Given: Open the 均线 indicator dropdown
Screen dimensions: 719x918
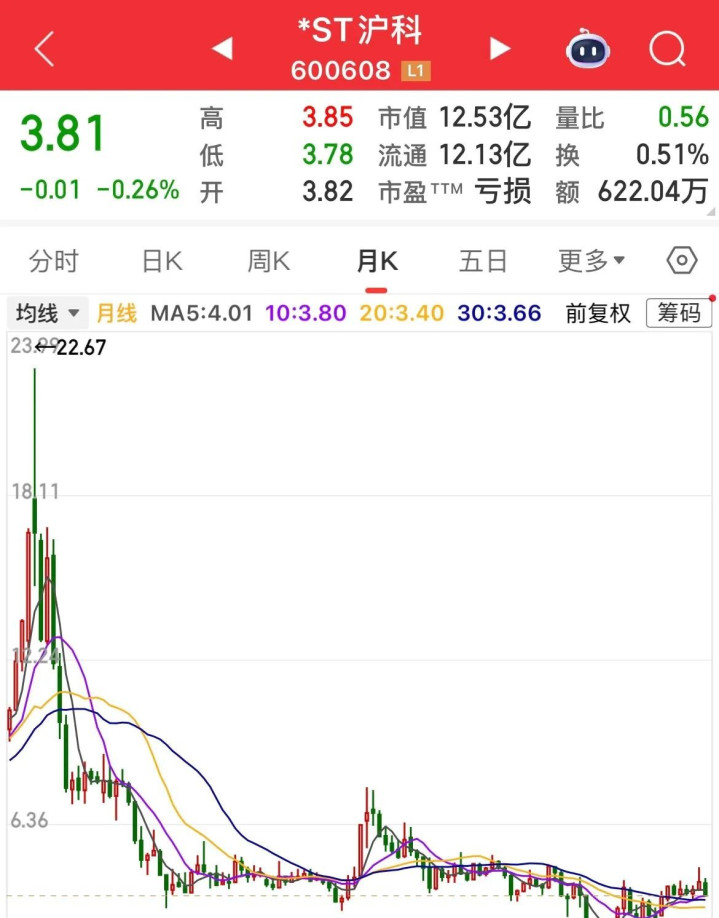Looking at the screenshot, I should [47, 314].
